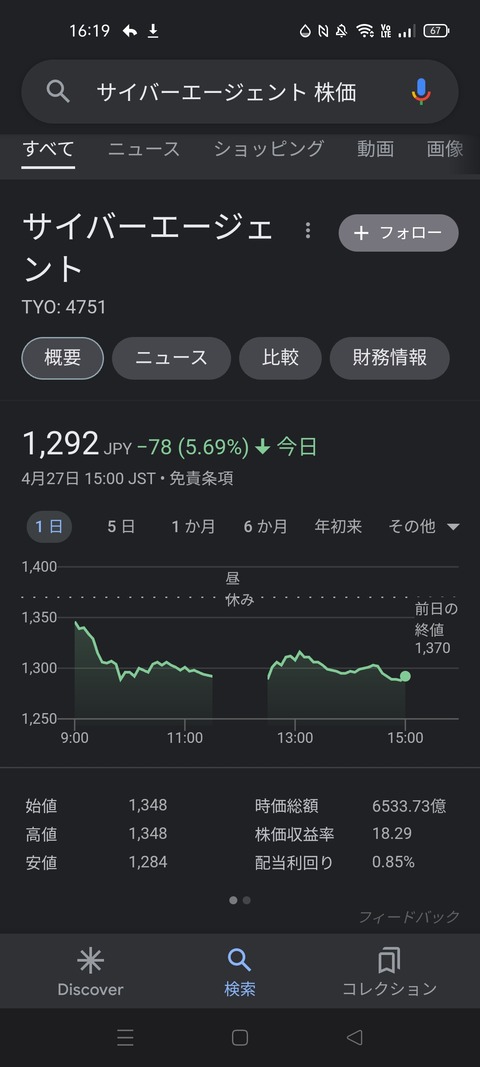Select the ニュース chip under TYO: 4751
This screenshot has width=480, height=1067.
tap(172, 358)
